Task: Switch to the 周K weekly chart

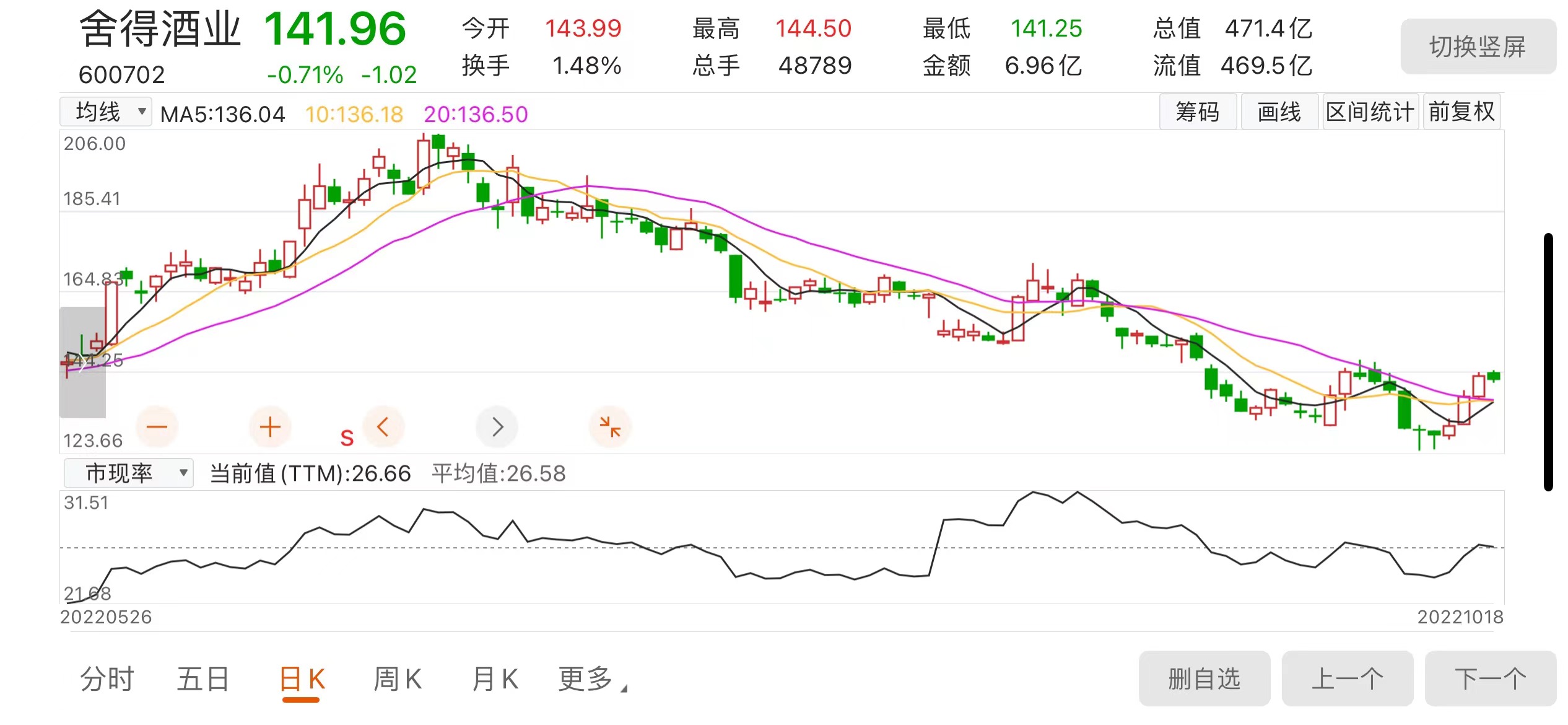Action: (398, 679)
